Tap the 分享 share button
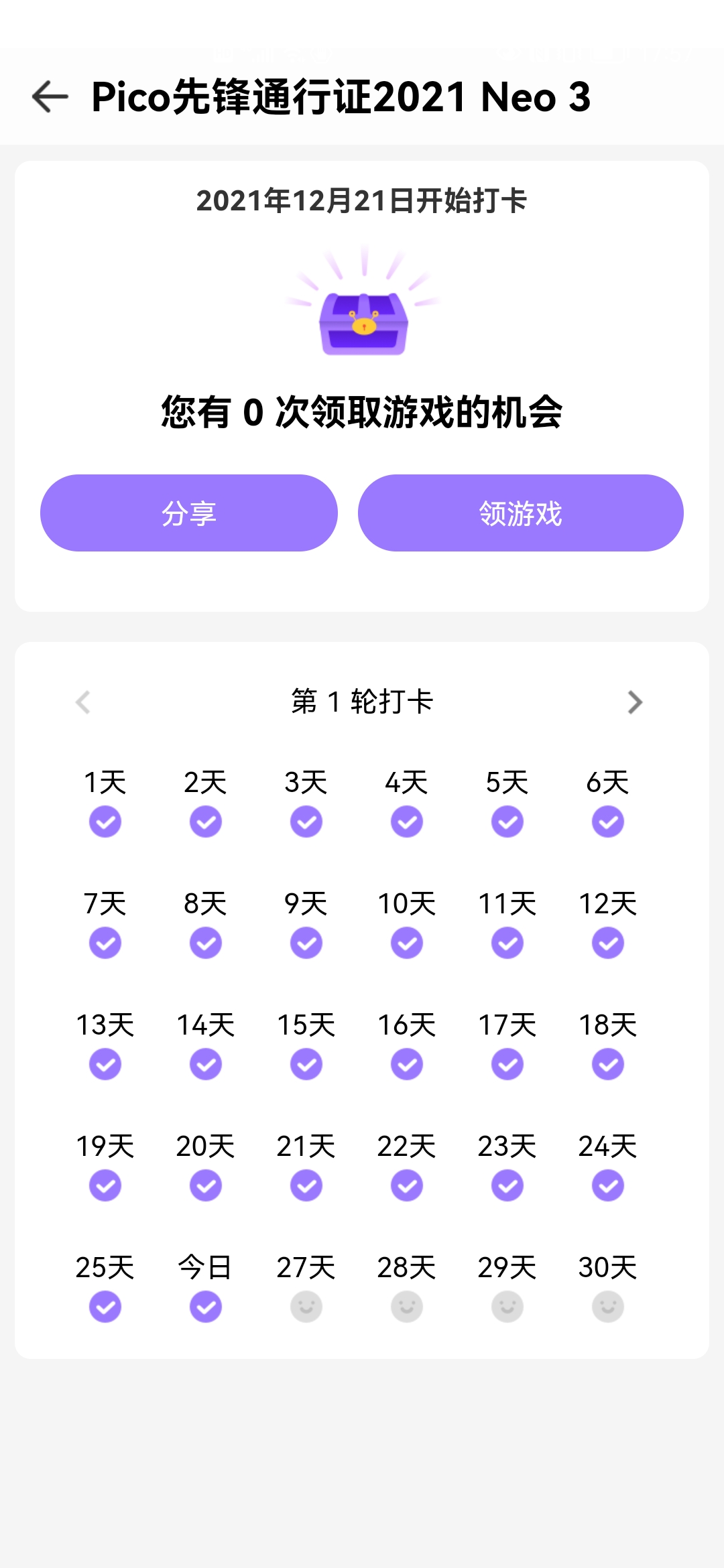This screenshot has height=1568, width=724. coord(188,513)
